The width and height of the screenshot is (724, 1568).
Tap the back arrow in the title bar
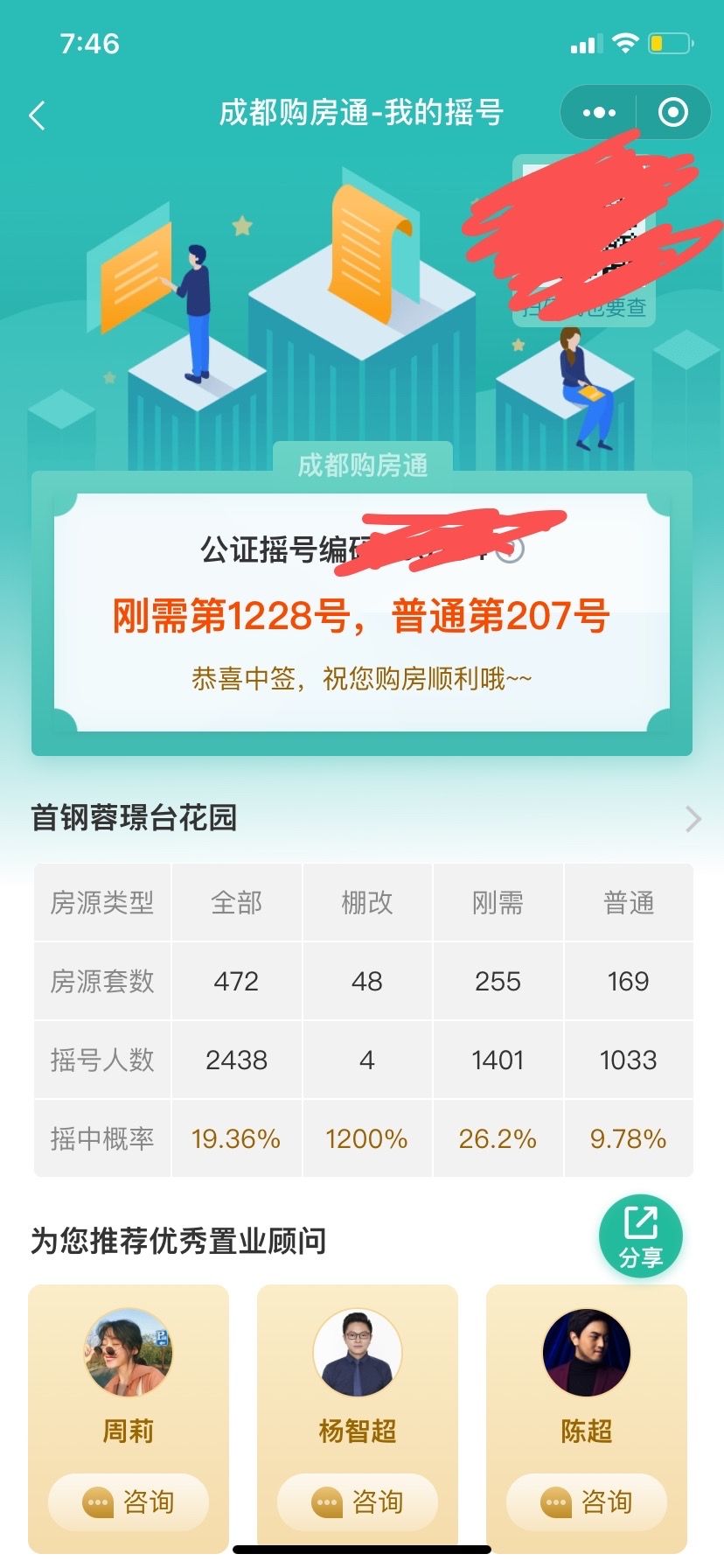(x=36, y=115)
